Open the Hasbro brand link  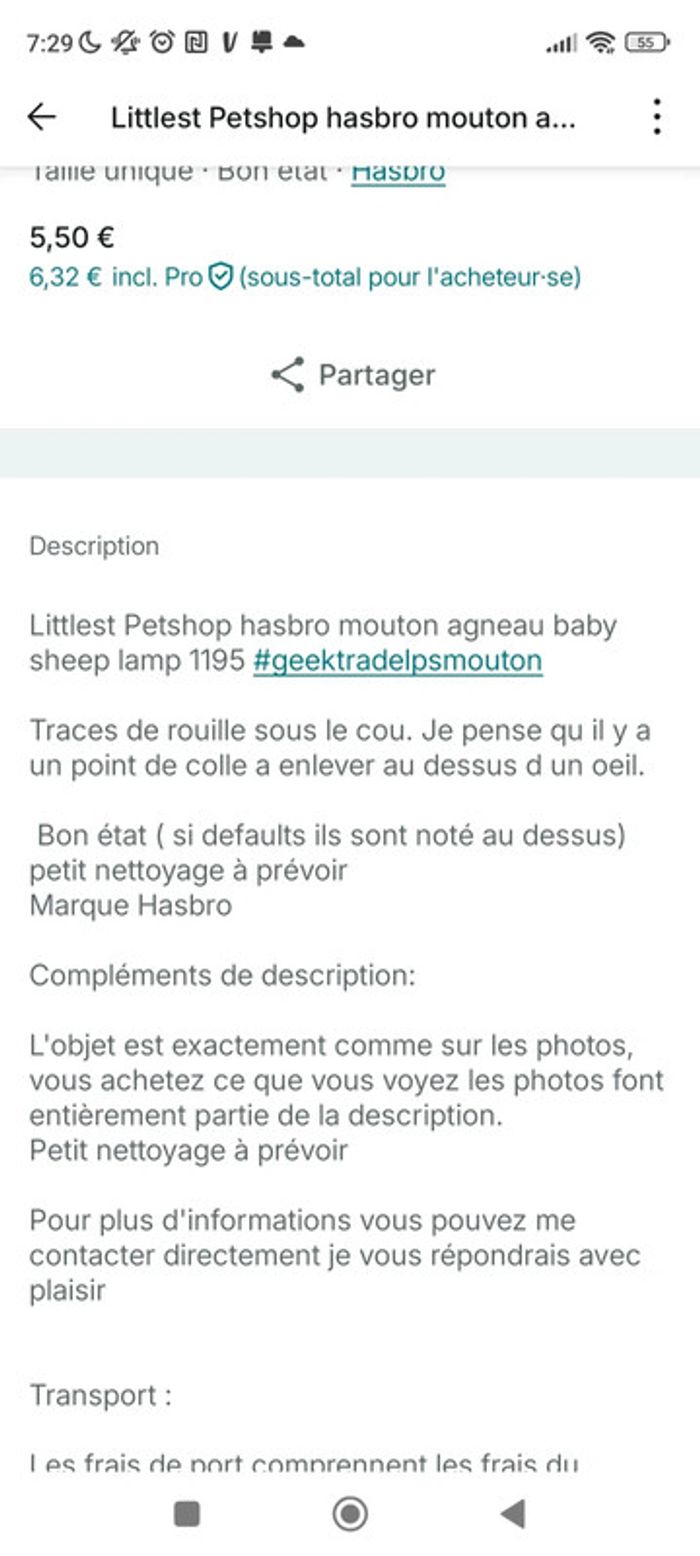(397, 174)
